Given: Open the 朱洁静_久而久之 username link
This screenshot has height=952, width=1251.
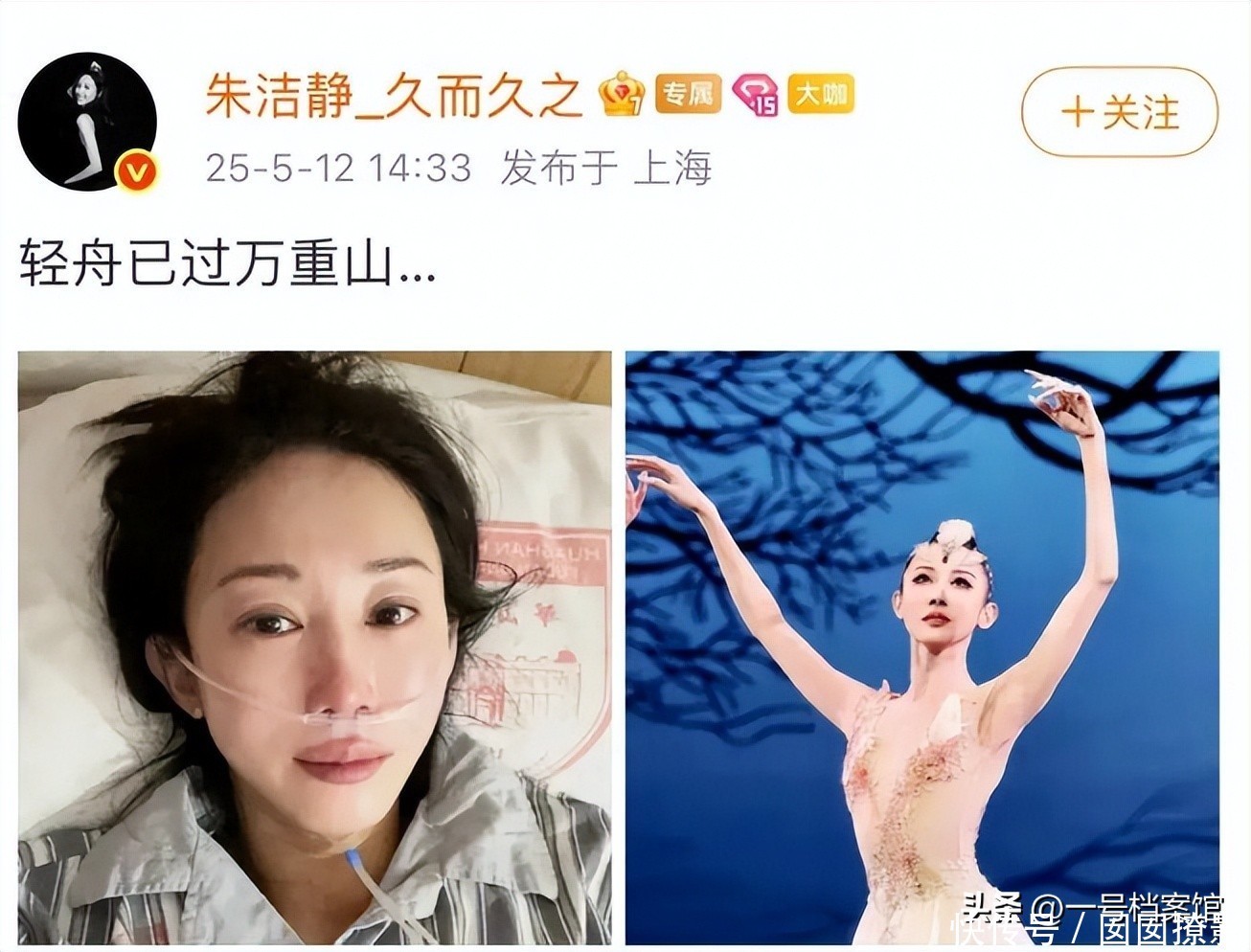Looking at the screenshot, I should click(394, 96).
